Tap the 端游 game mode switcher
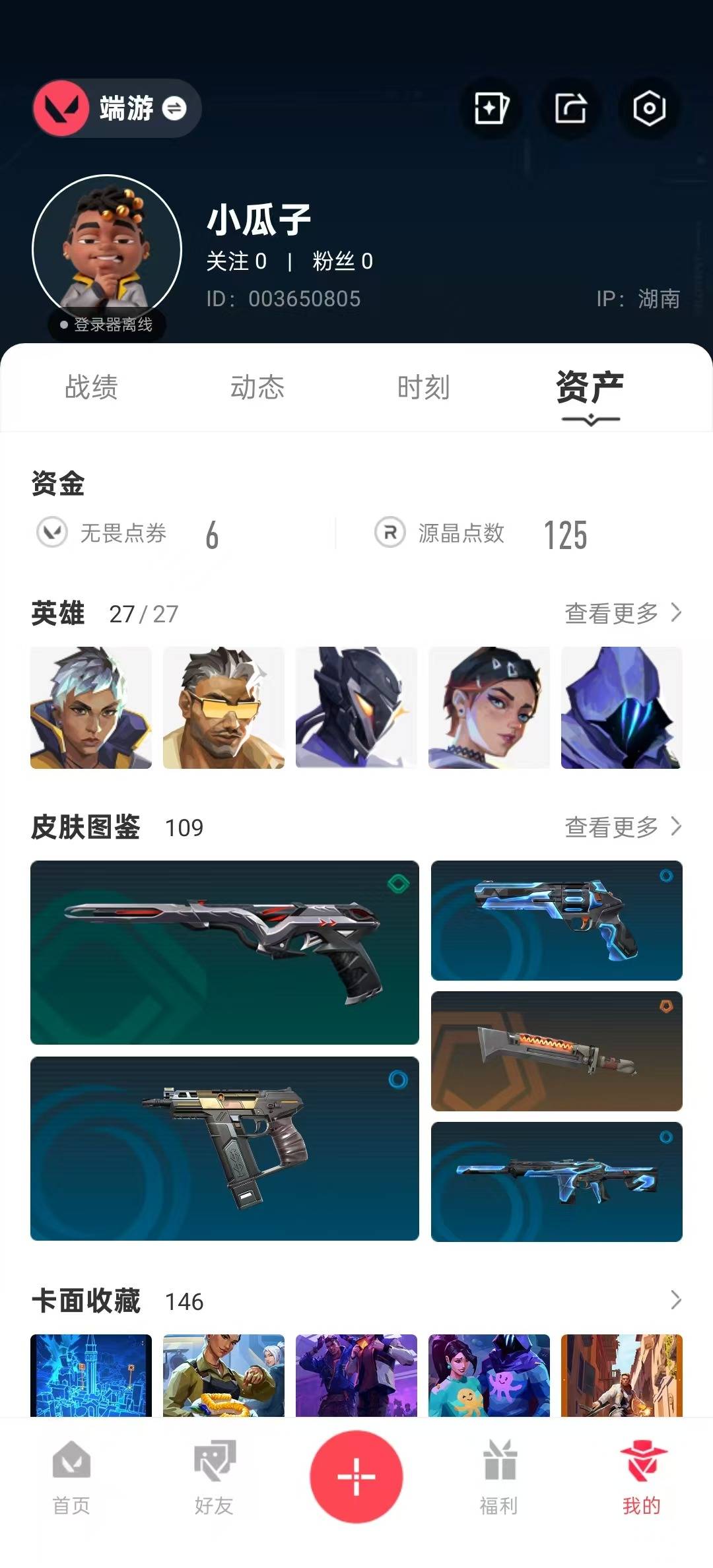The image size is (713, 1568). tap(117, 108)
